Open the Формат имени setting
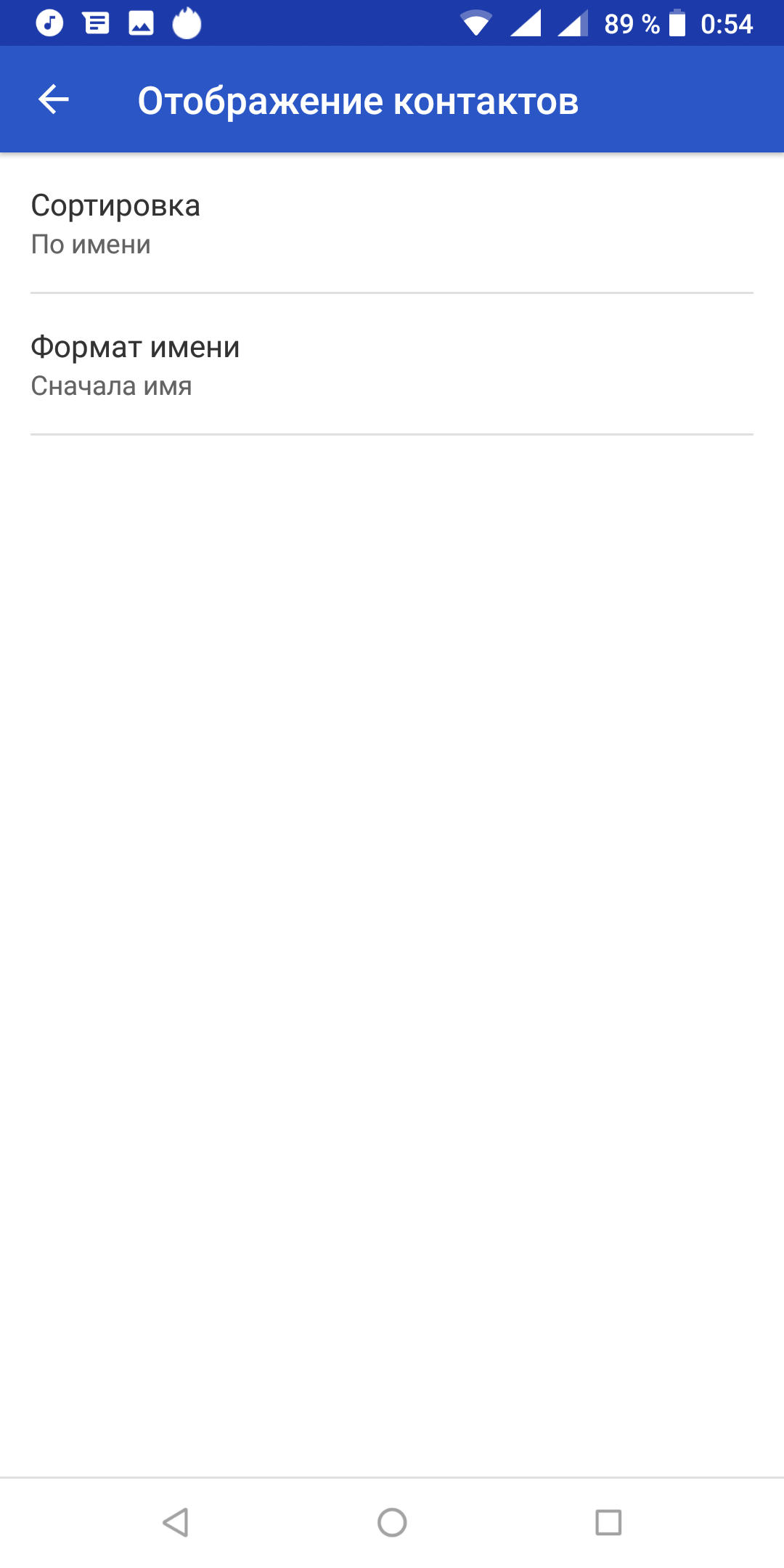This screenshot has height=1568, width=784. (392, 365)
